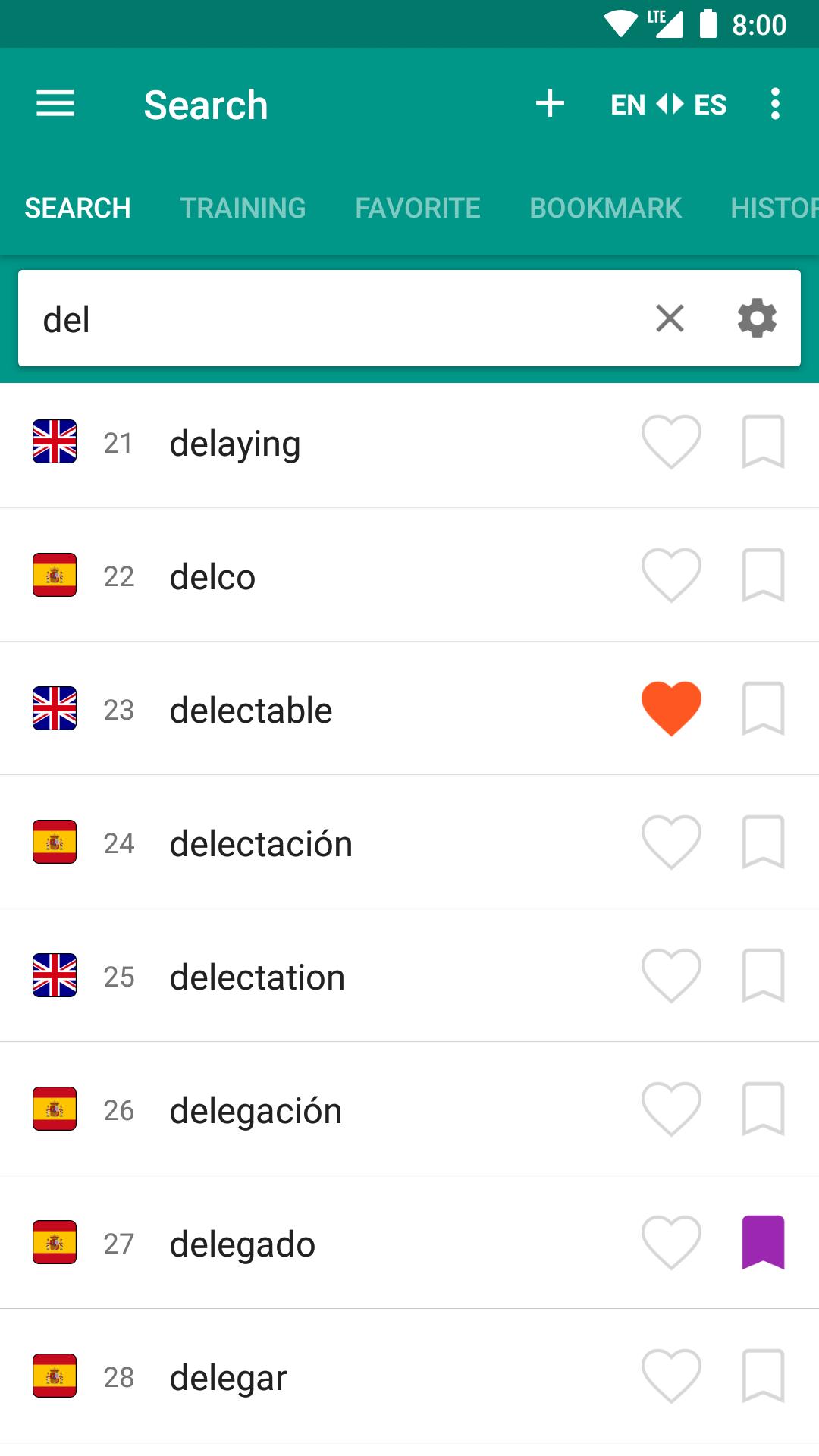Image resolution: width=819 pixels, height=1456 pixels.
Task: Open the three-dot overflow menu
Action: coord(774,104)
